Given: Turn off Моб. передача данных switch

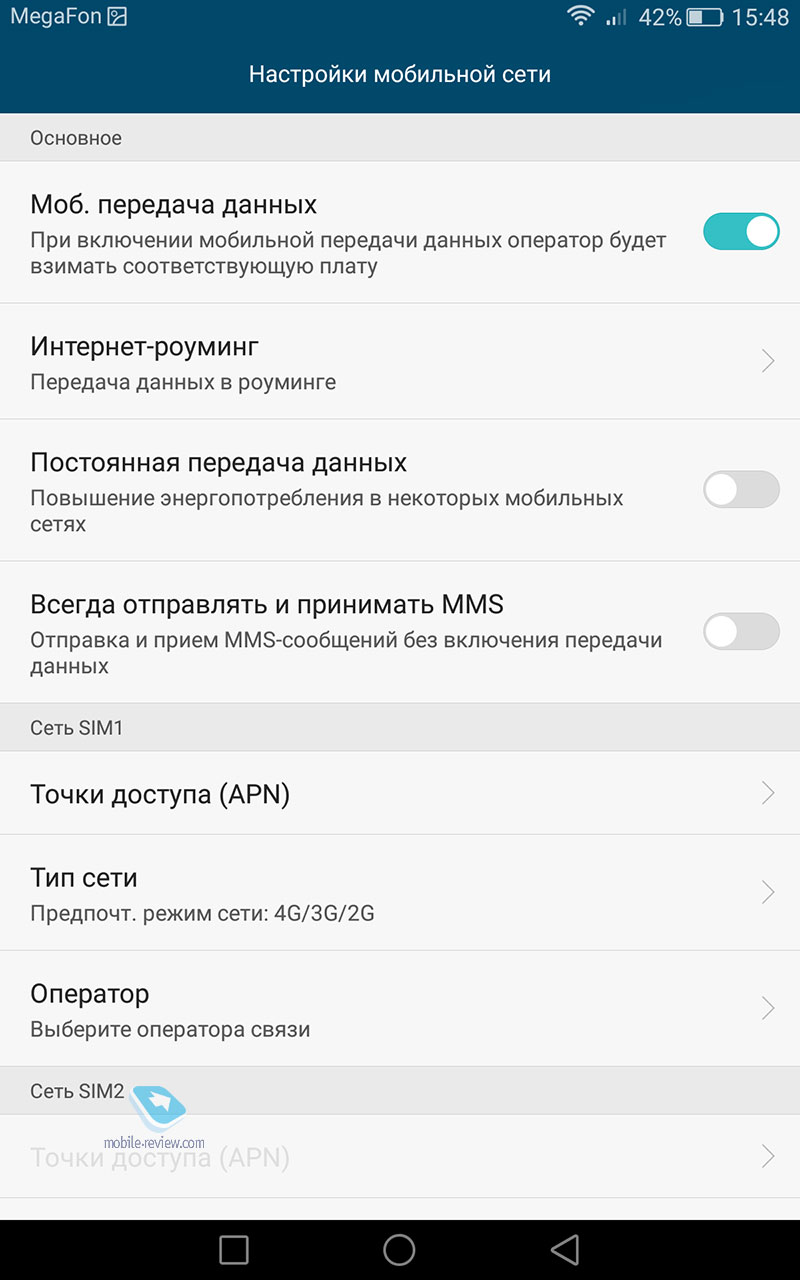Looking at the screenshot, I should point(741,231).
